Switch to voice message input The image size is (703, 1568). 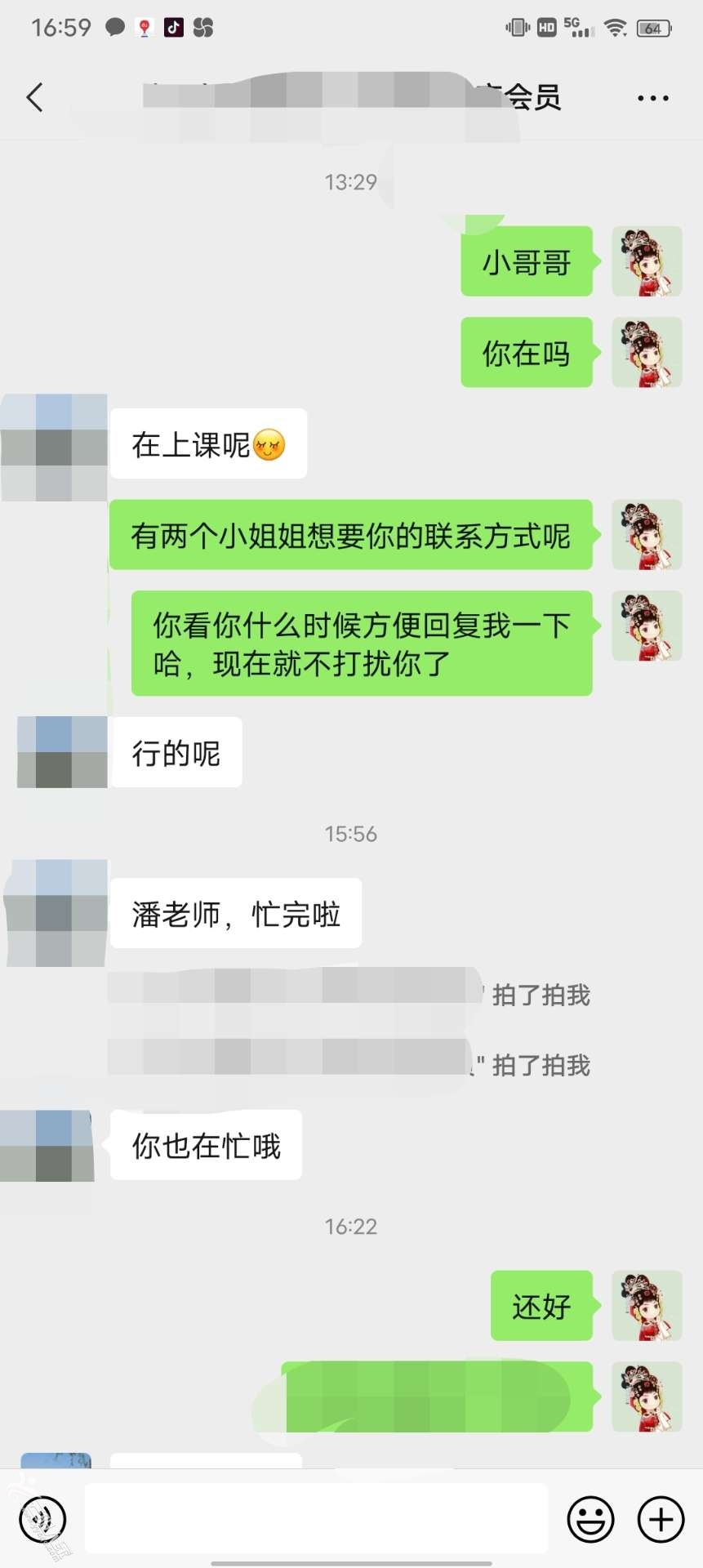[x=42, y=1520]
